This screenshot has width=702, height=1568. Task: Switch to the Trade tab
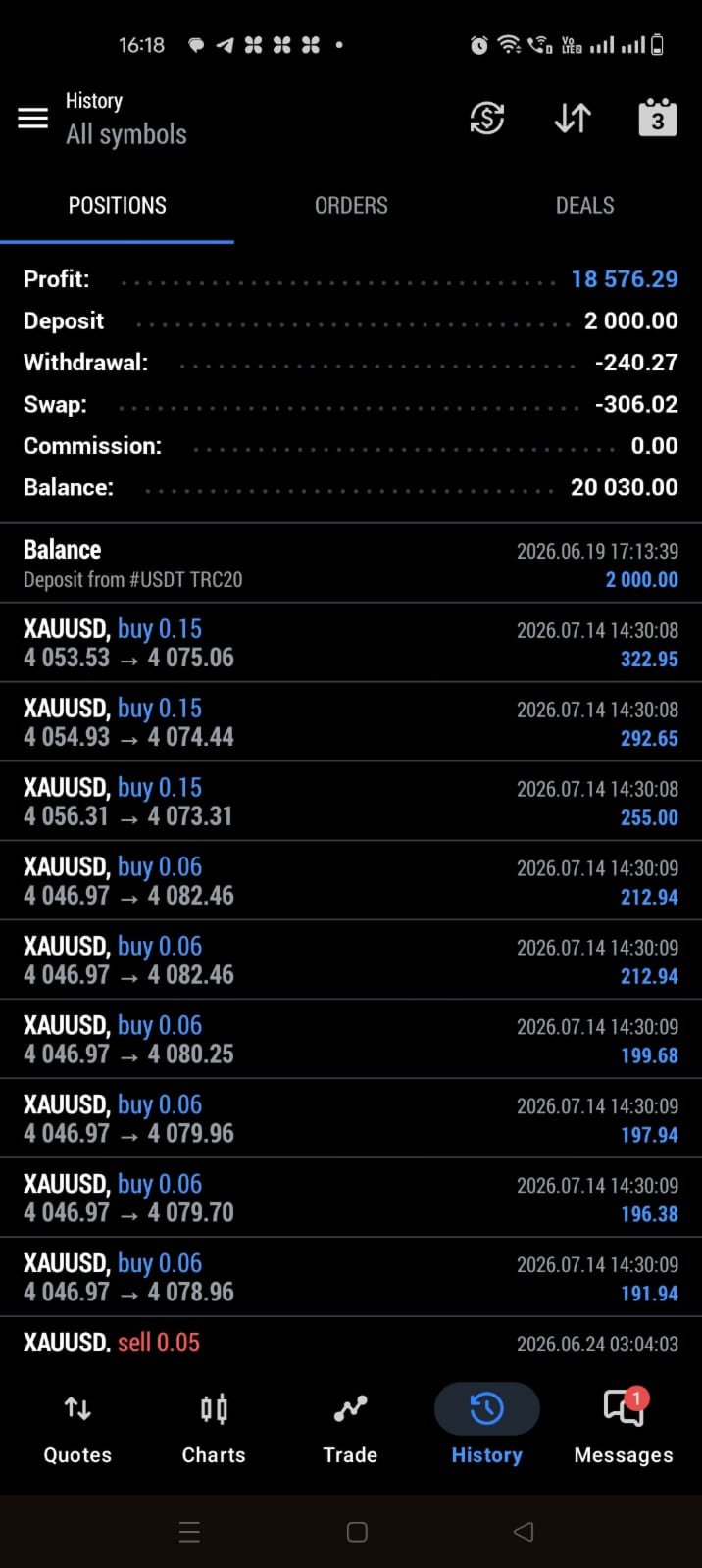click(350, 1429)
